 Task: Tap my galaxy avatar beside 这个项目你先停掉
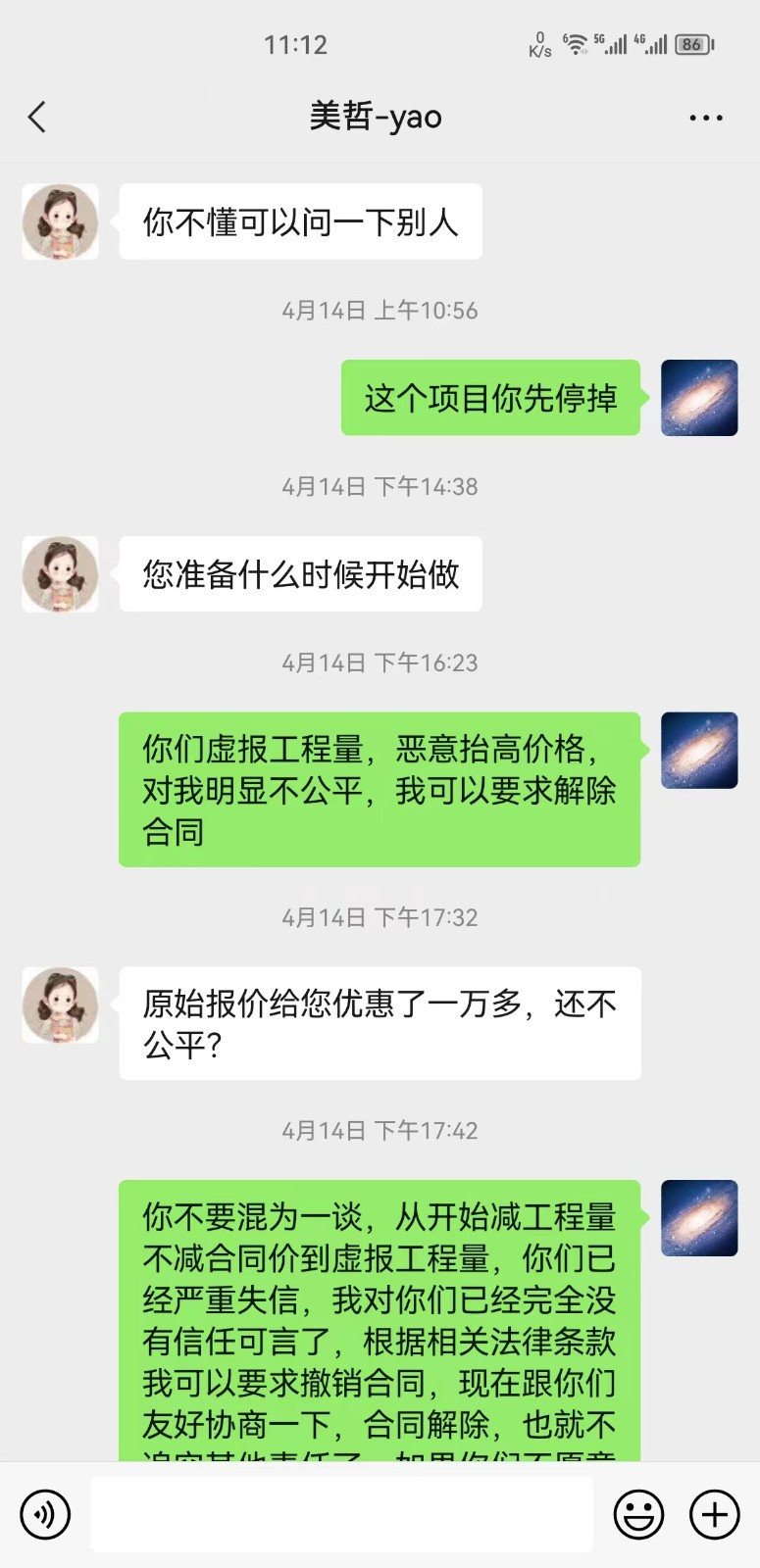[699, 398]
